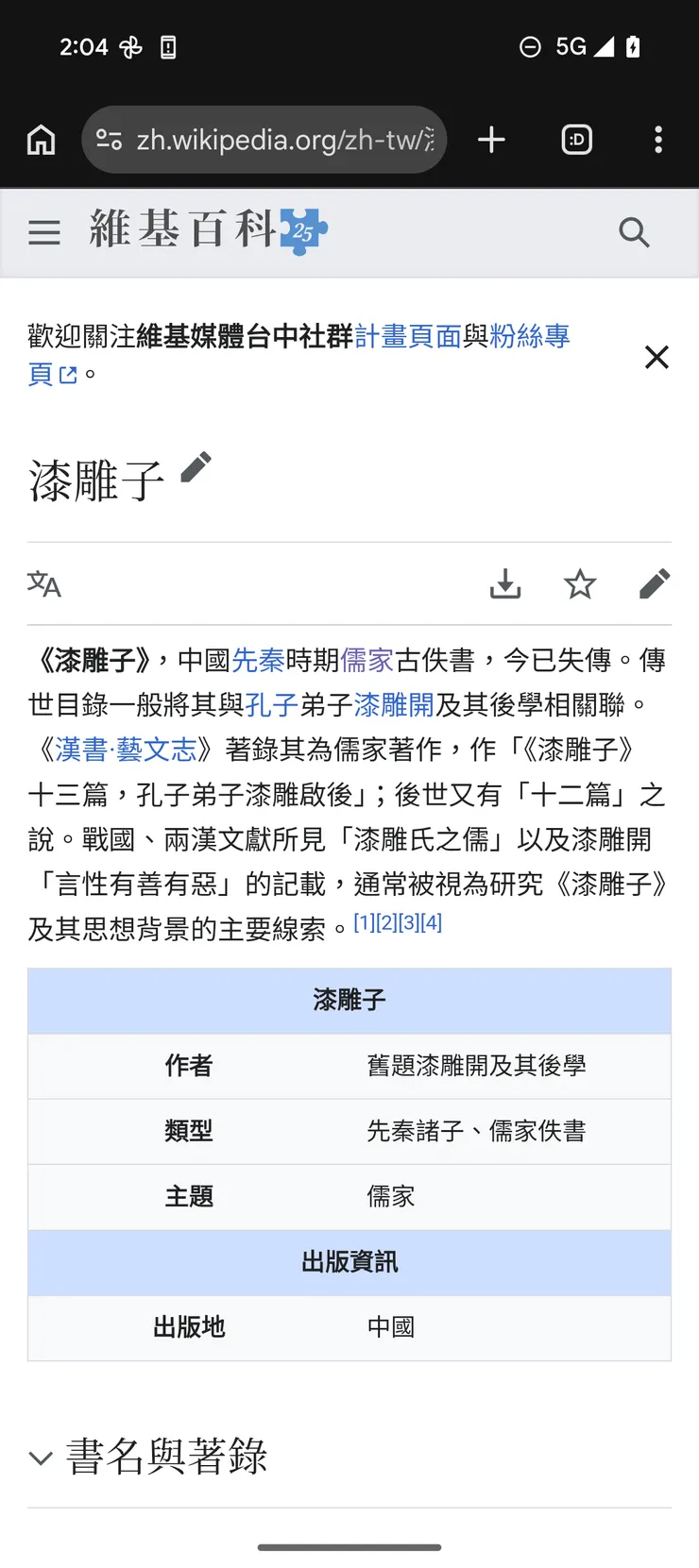Download the article for offline reading
The image size is (699, 1568).
click(x=505, y=583)
